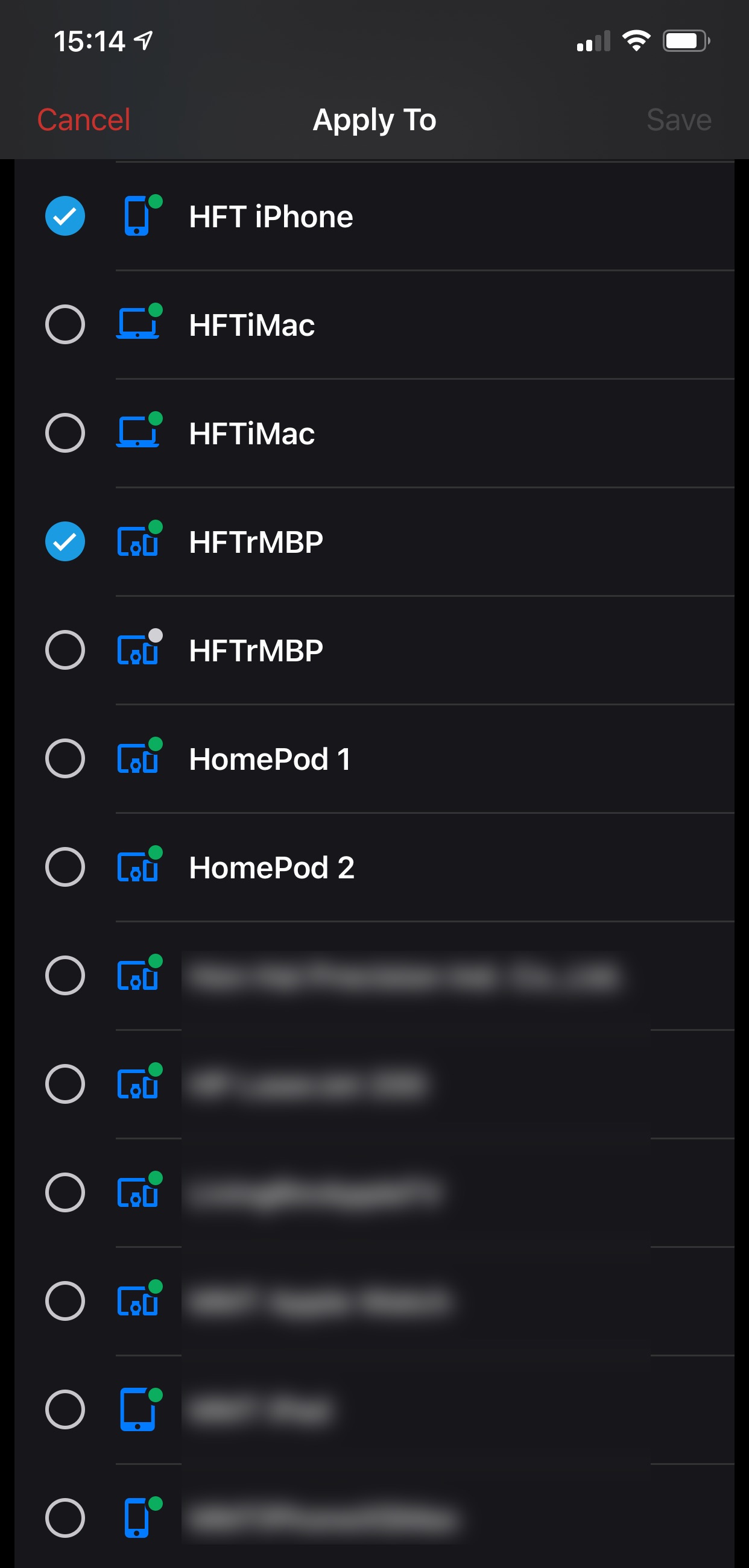Select the unchecked HFTrMBP with grey status dot
Viewport: 749px width, 1568px height.
pos(65,649)
